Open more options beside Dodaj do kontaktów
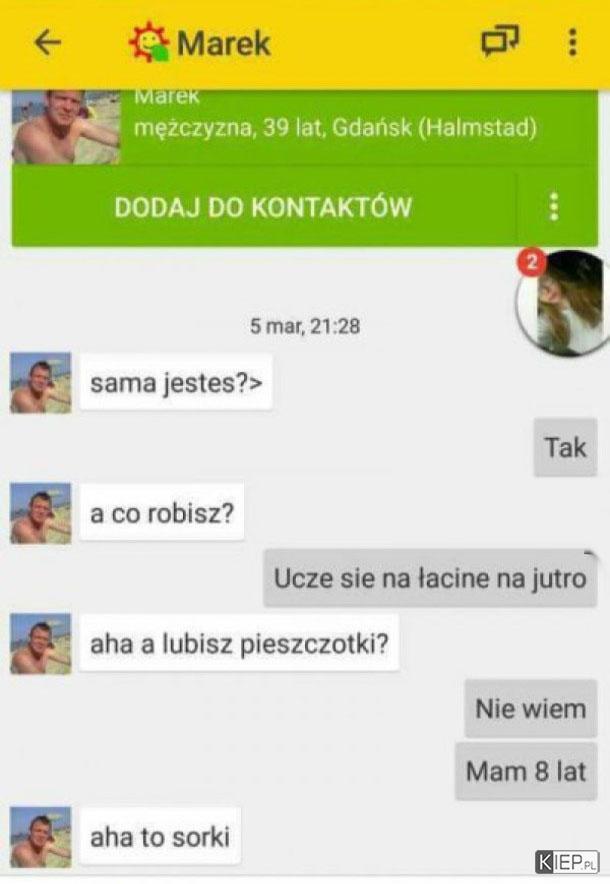This screenshot has height=884, width=610. pos(554,208)
